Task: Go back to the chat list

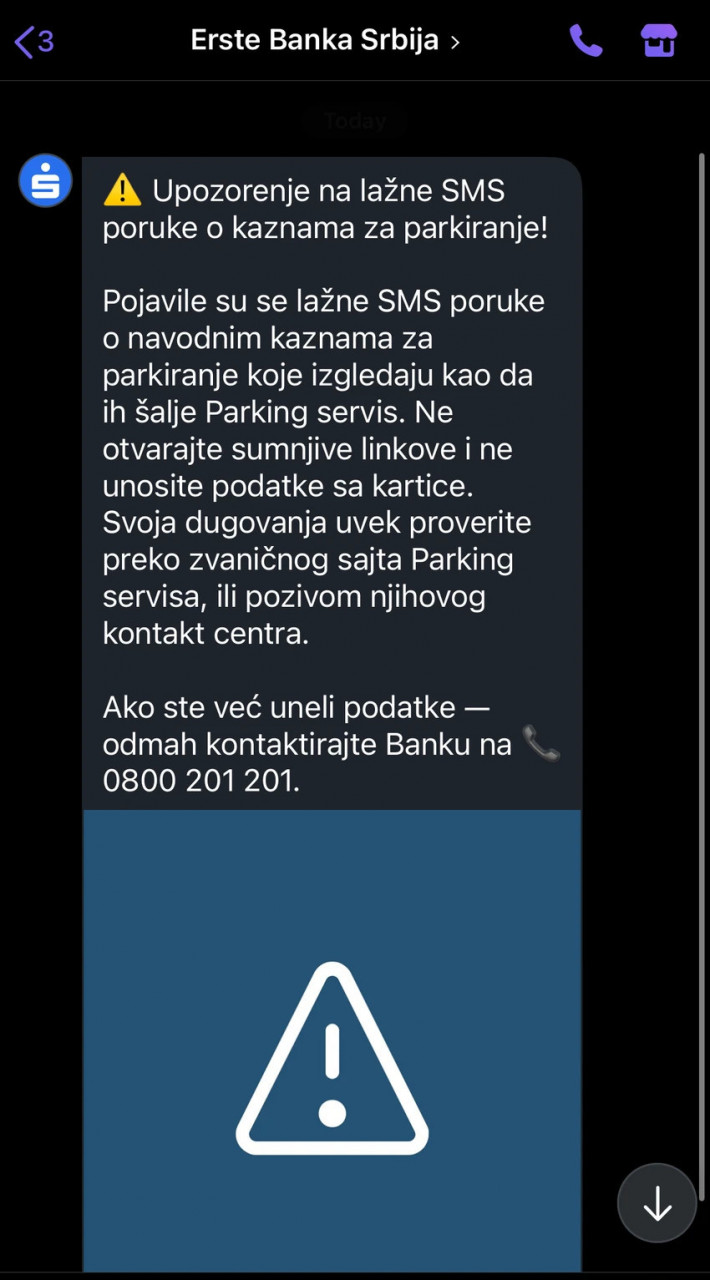Action: pos(33,42)
